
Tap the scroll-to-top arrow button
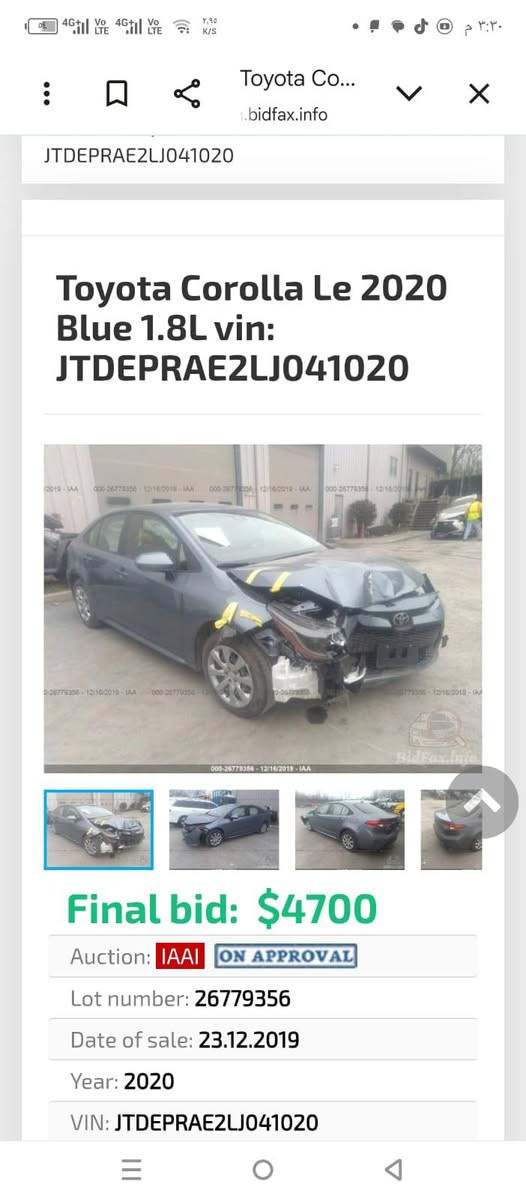(x=482, y=802)
